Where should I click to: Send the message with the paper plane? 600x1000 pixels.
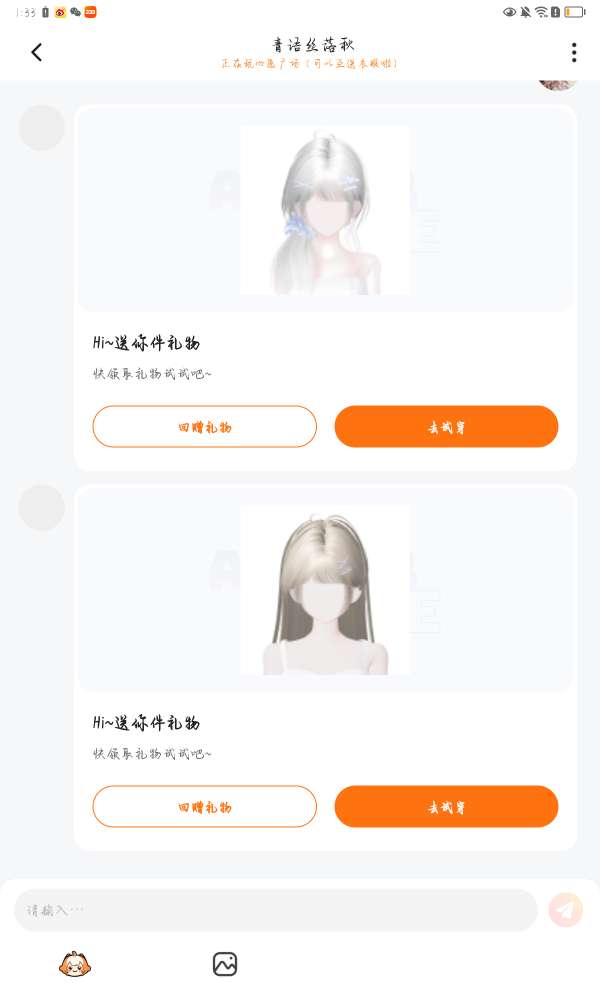click(566, 909)
